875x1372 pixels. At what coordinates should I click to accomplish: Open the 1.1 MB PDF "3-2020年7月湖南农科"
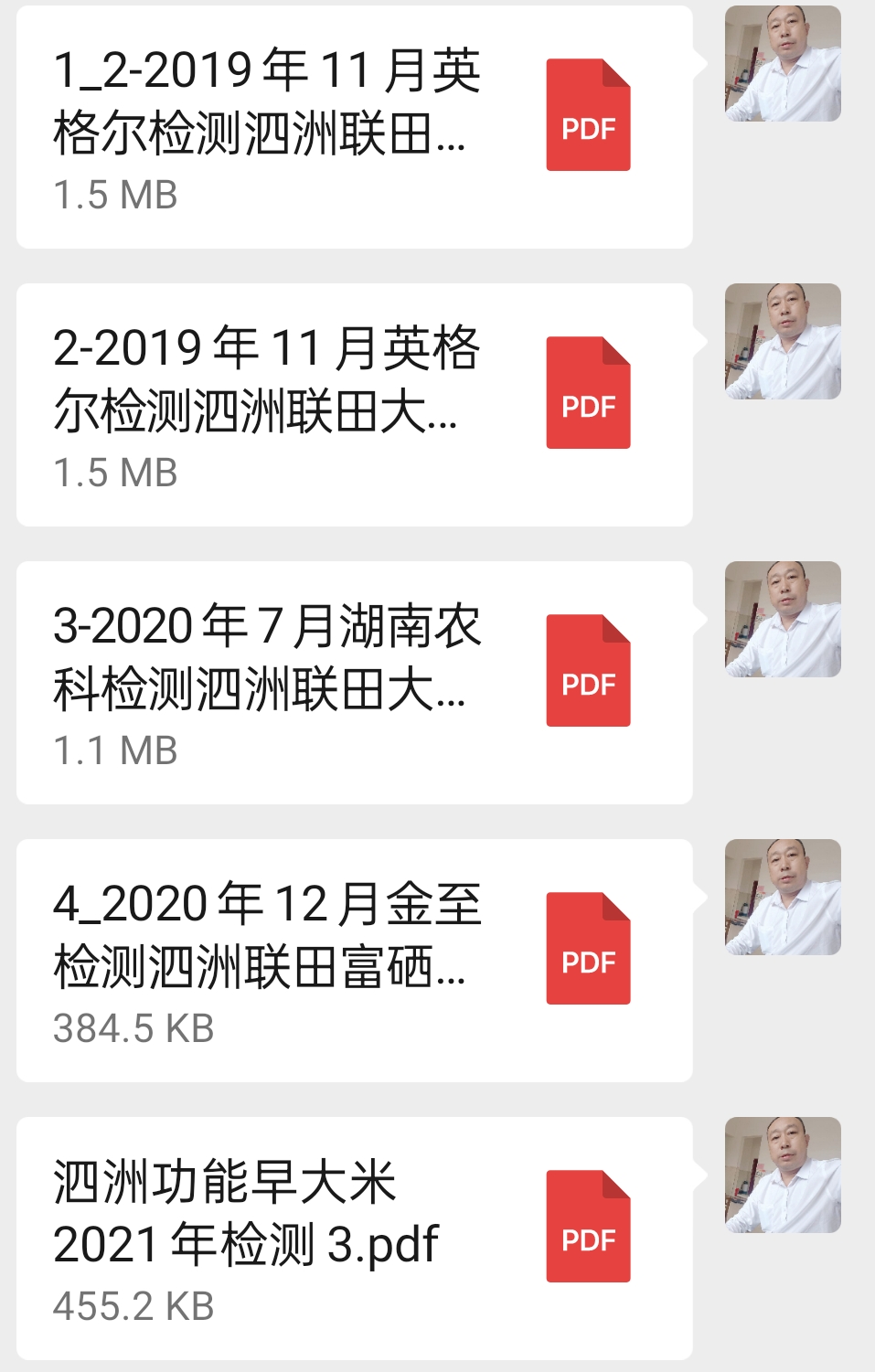point(354,683)
